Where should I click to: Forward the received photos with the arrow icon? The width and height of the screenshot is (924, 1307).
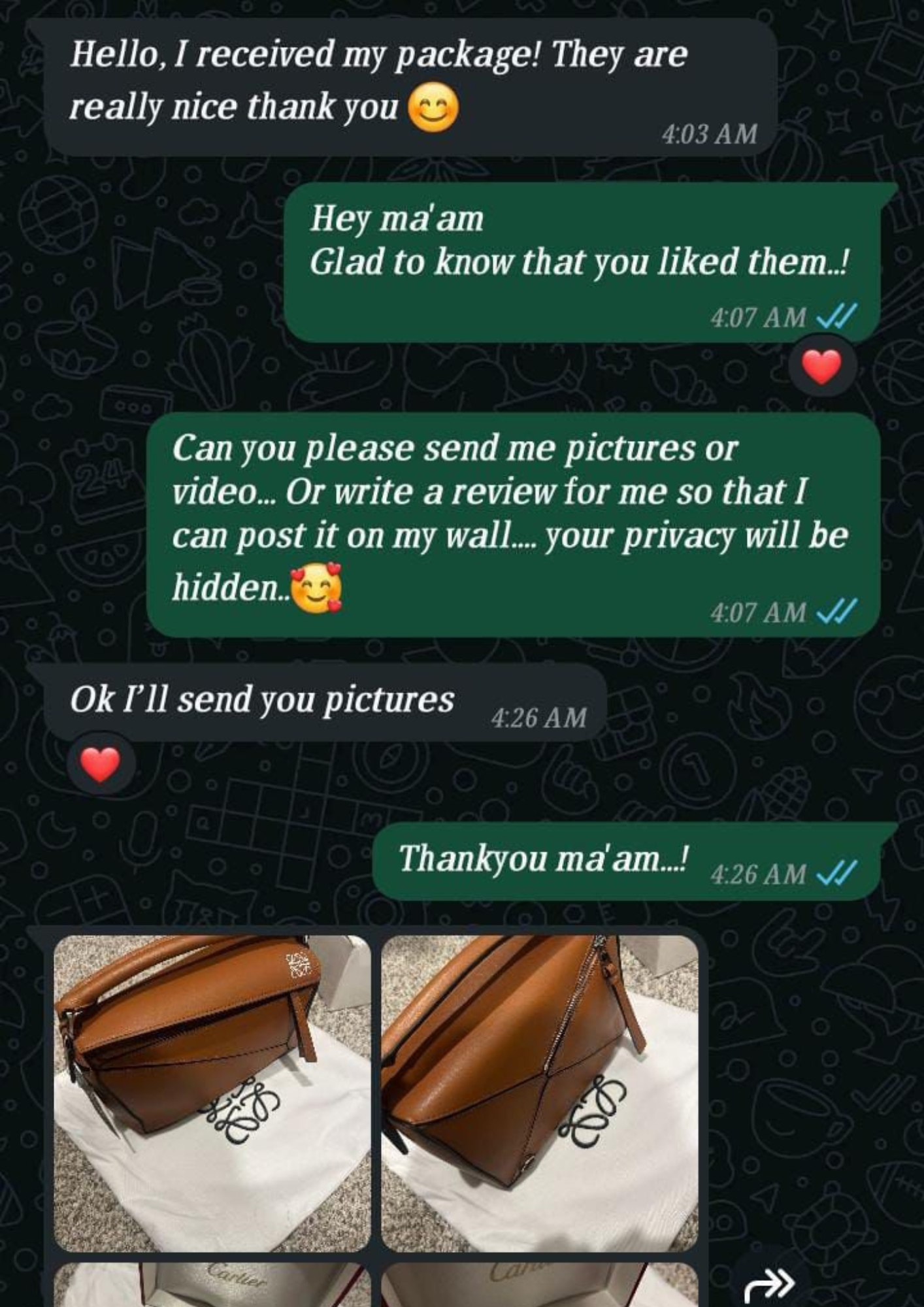click(770, 1283)
